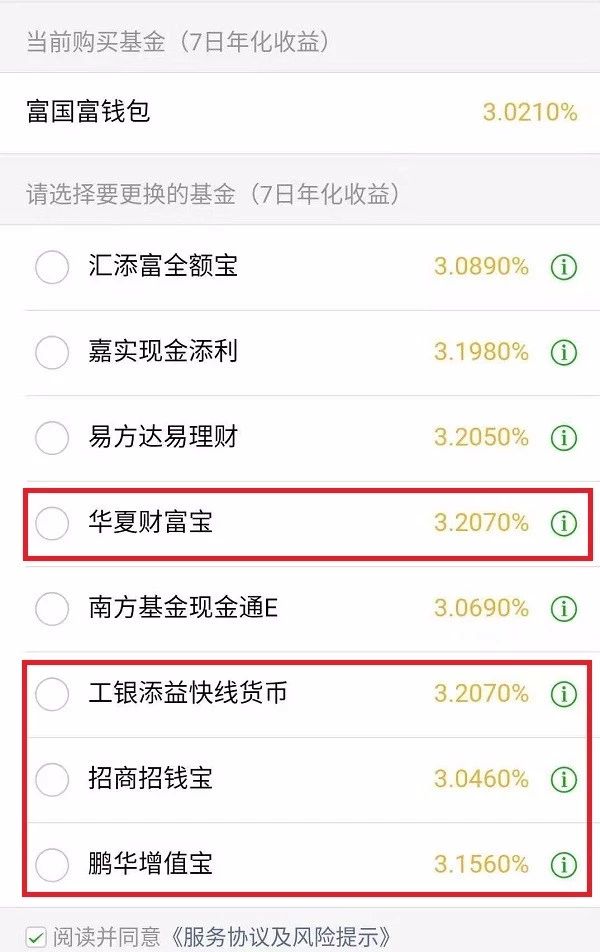Image resolution: width=600 pixels, height=952 pixels.
Task: View info for 工银添益快线货币
Action: (x=564, y=693)
